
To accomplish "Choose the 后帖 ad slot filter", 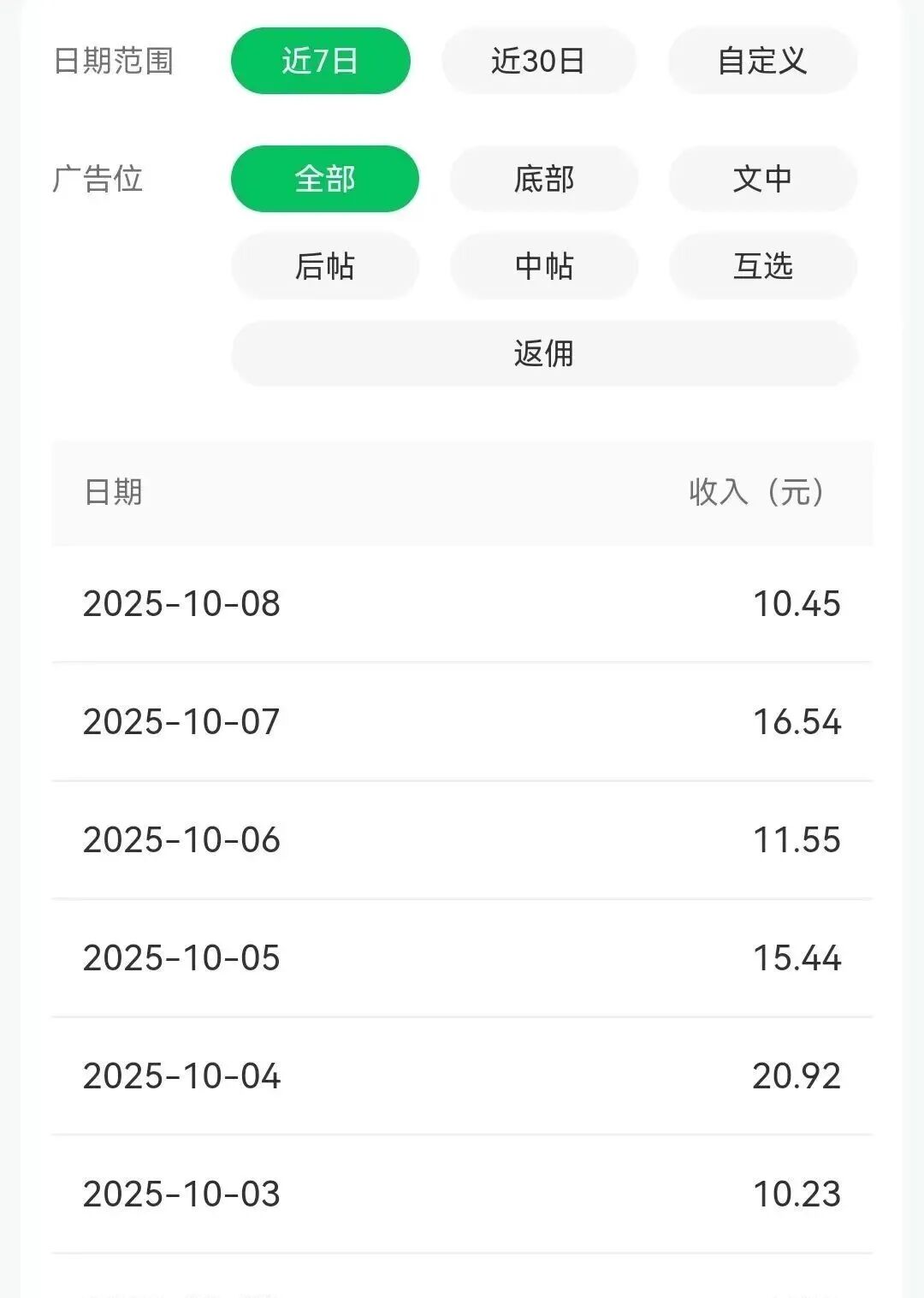I will click(x=324, y=266).
